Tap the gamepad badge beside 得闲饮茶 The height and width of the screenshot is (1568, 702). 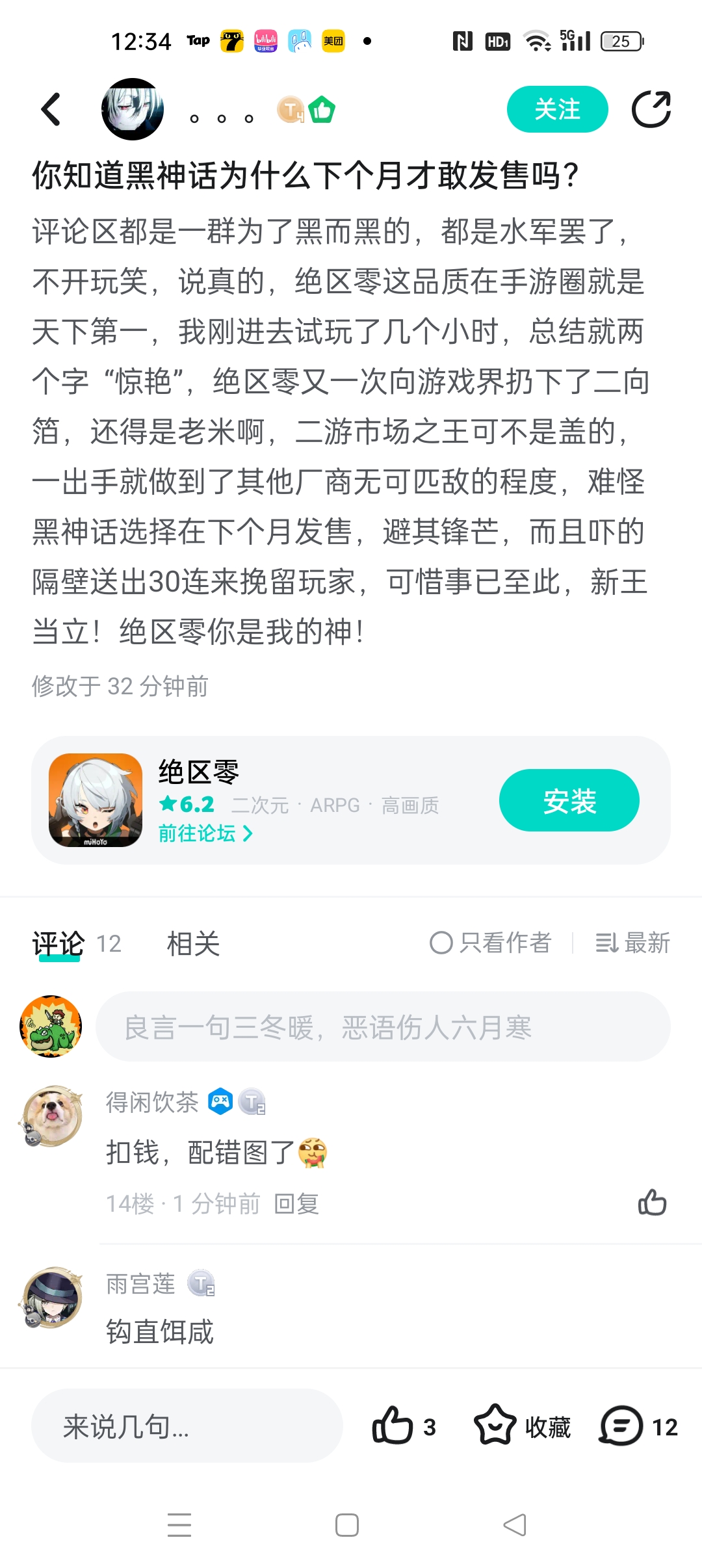pyautogui.click(x=221, y=1101)
